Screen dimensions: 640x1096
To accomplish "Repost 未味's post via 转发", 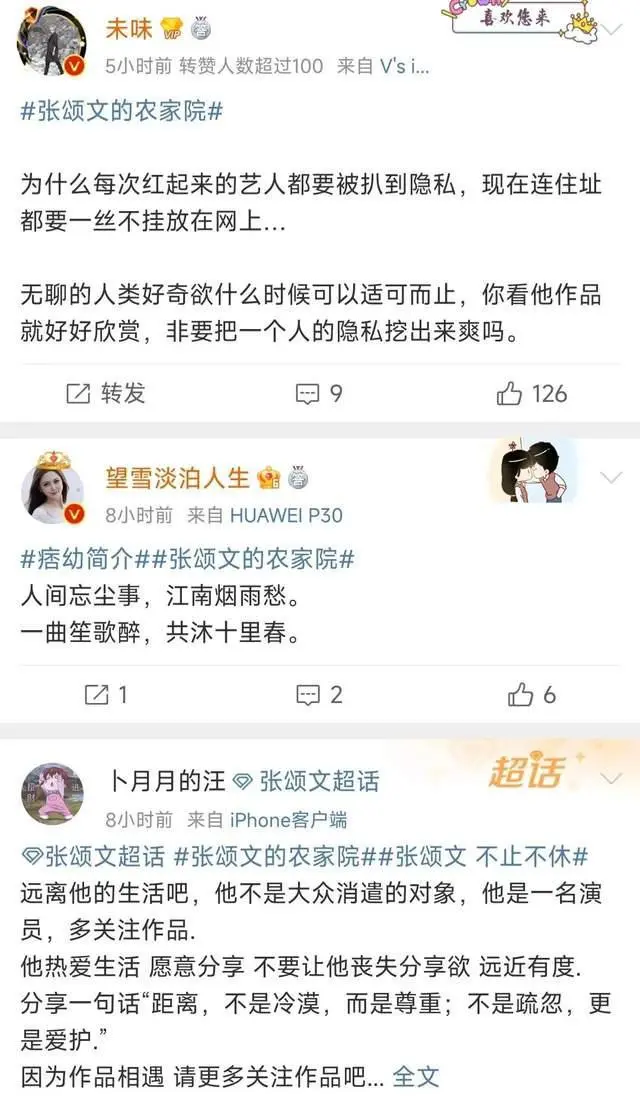I will click(x=106, y=393).
